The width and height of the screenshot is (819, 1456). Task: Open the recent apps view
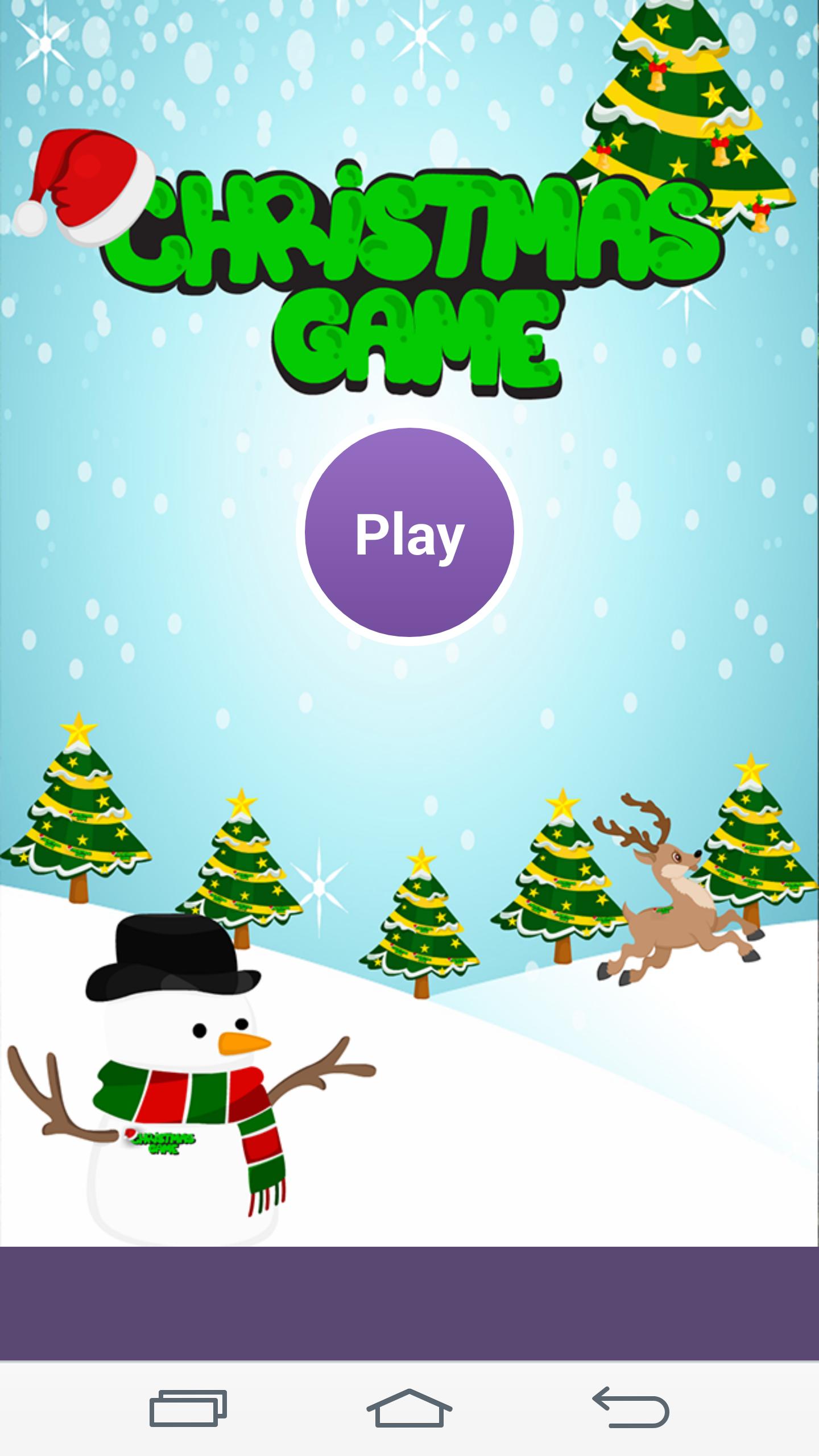[x=188, y=1408]
